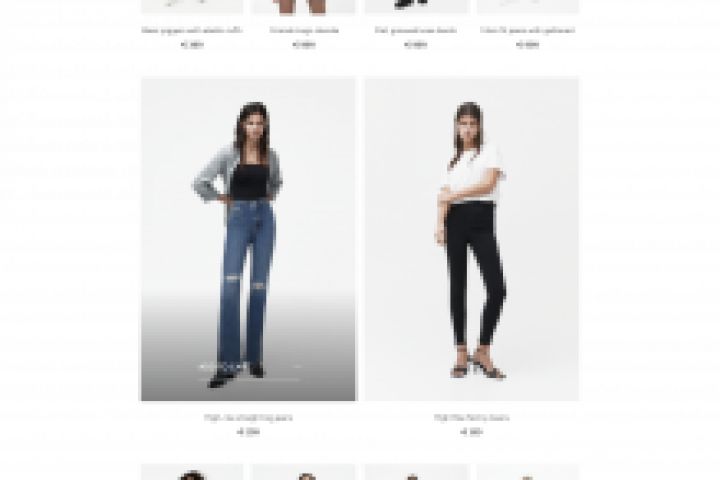Open the blue ripped straight jeans product

pos(248,240)
